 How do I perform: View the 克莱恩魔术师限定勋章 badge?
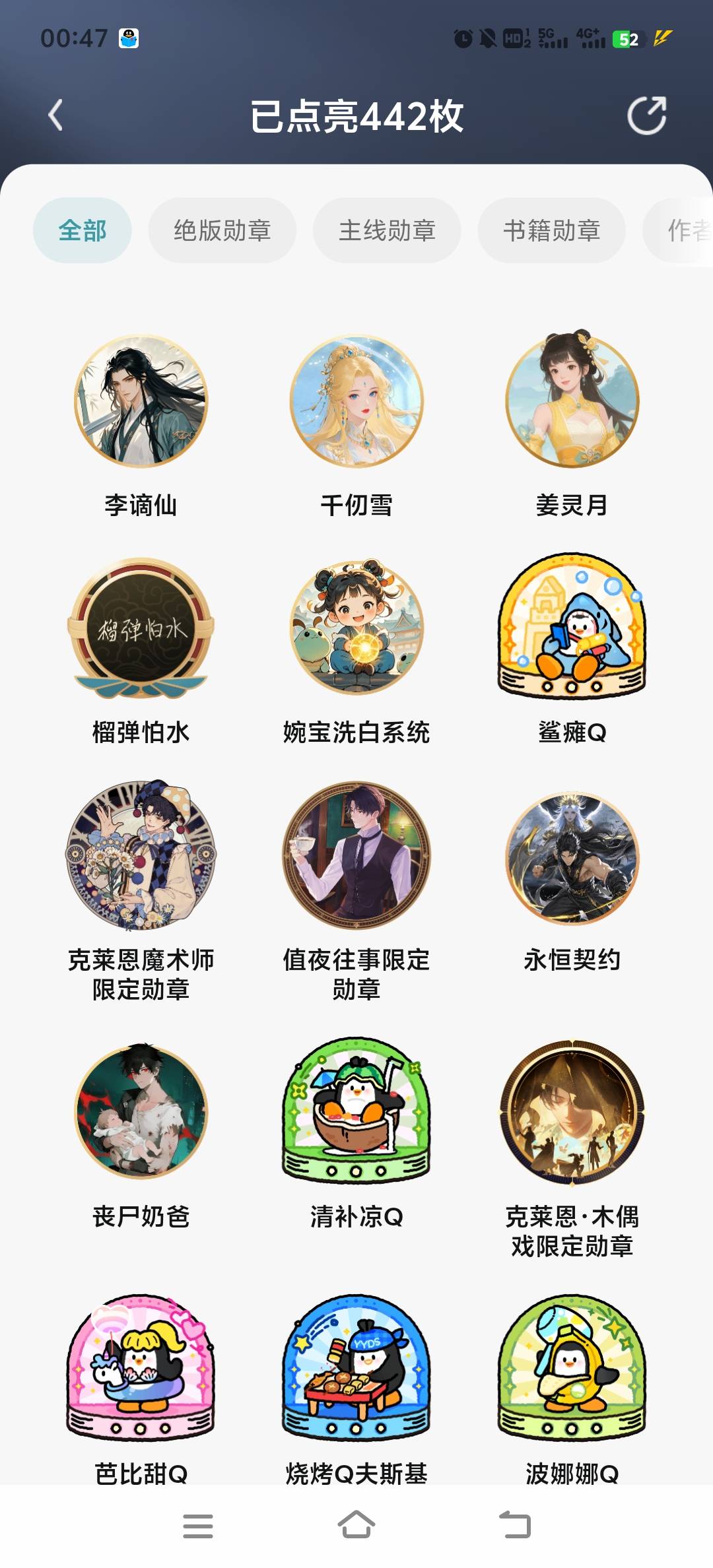click(x=141, y=856)
